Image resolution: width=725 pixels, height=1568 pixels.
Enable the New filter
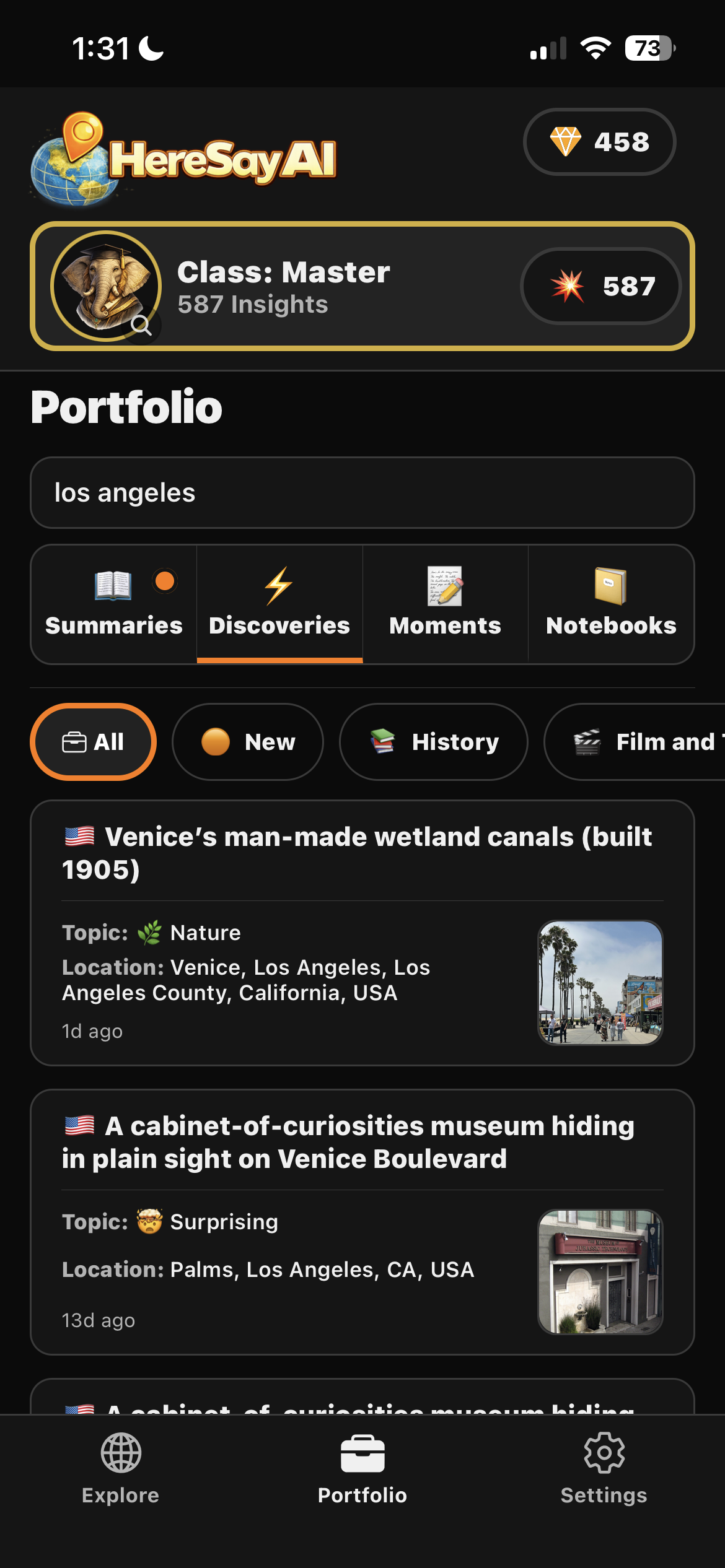coord(248,741)
